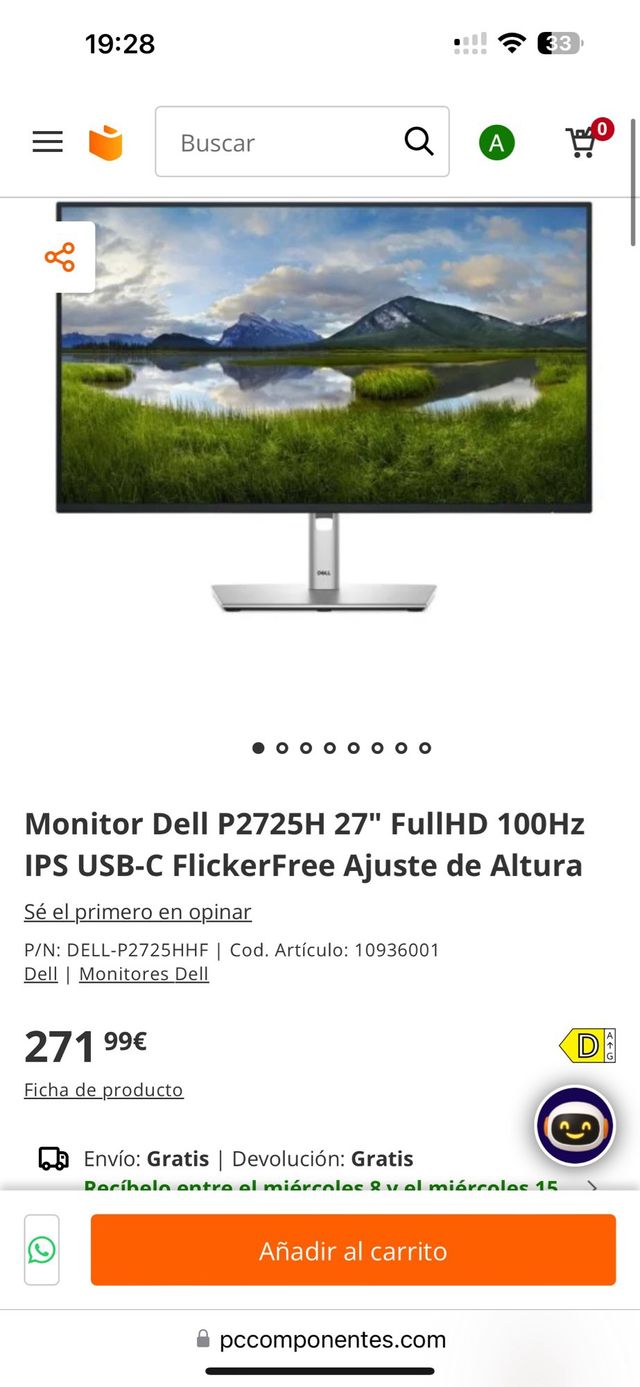View the energy label D badge
640x1387 pixels.
587,1046
